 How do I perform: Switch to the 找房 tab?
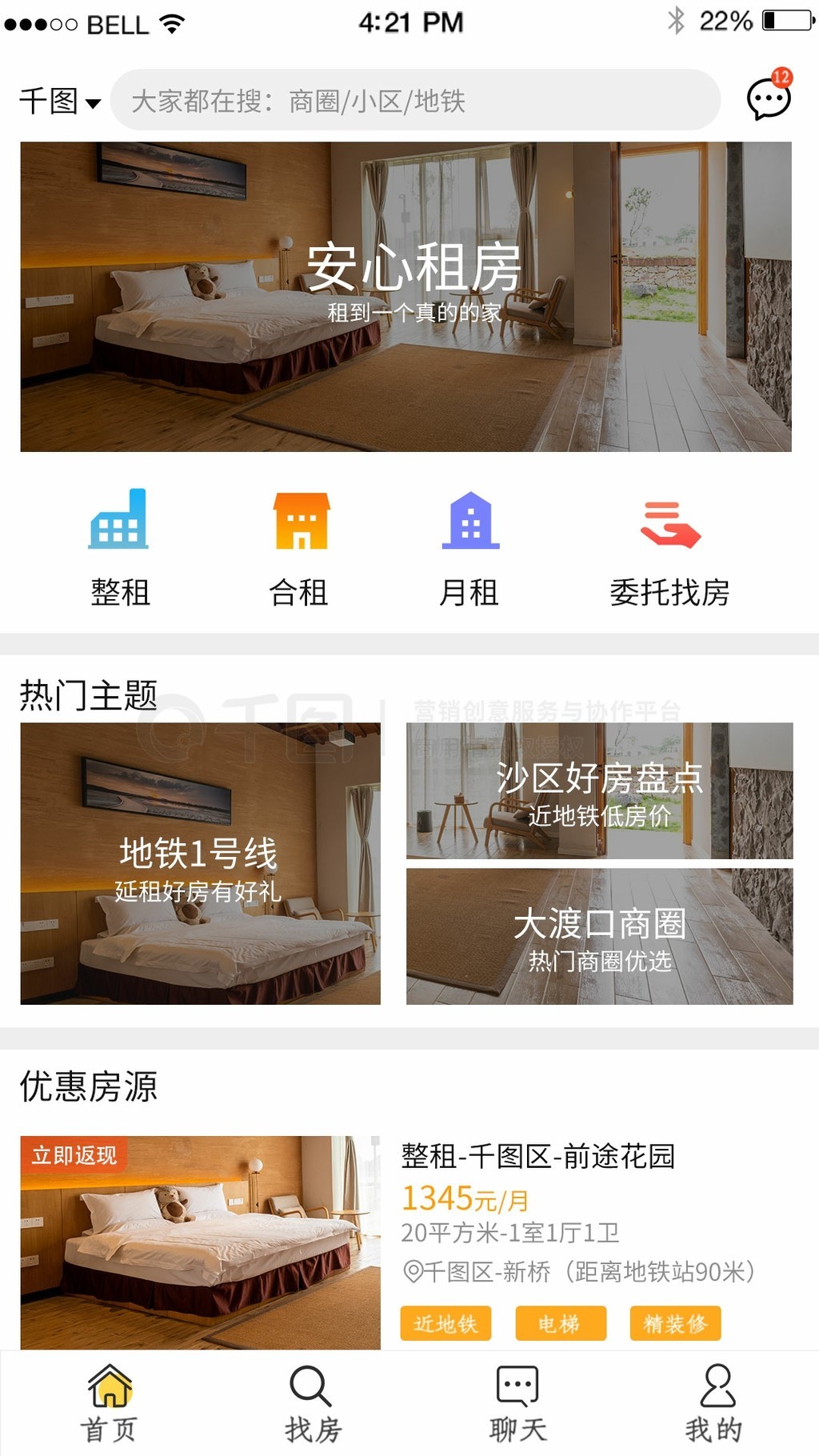pyautogui.click(x=313, y=1404)
